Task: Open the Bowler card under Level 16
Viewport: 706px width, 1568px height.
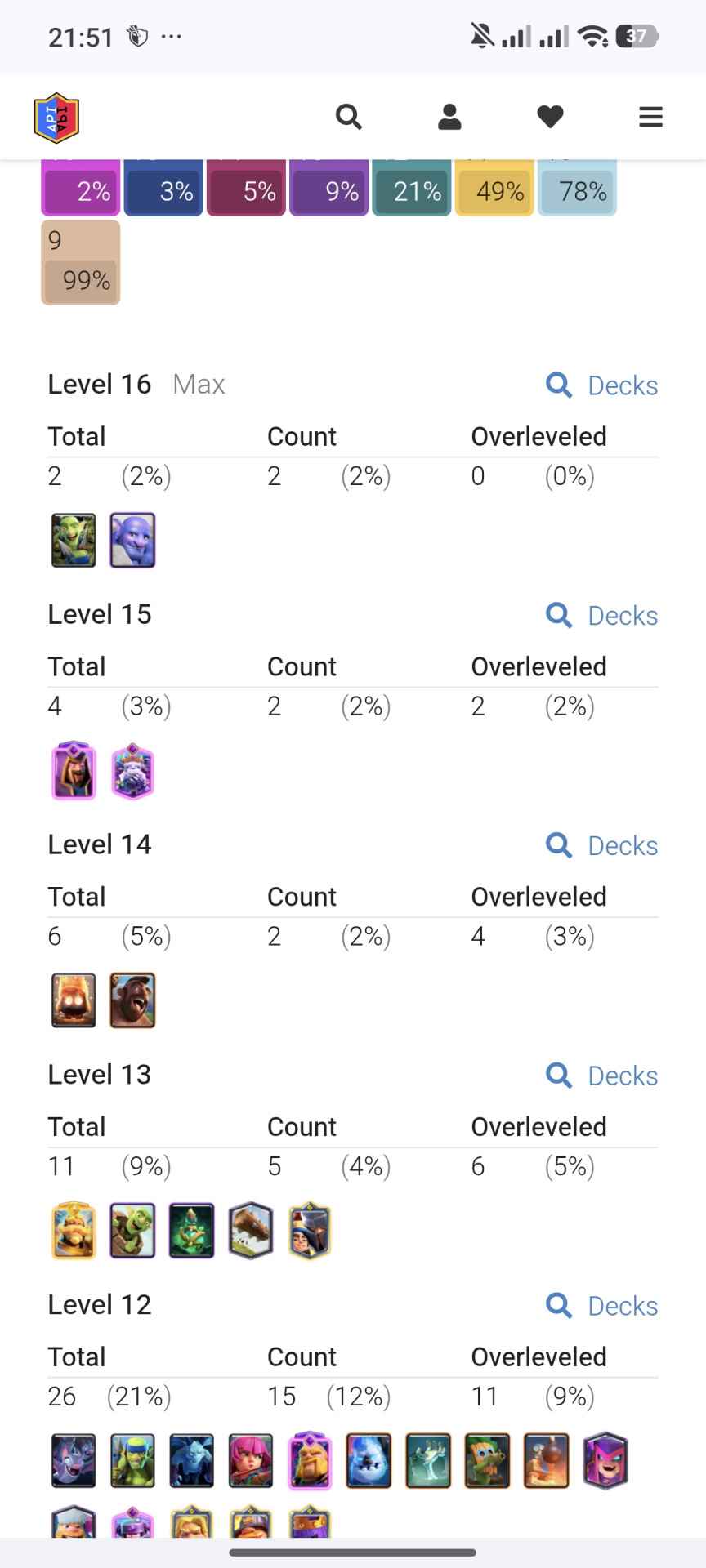Action: tap(132, 540)
